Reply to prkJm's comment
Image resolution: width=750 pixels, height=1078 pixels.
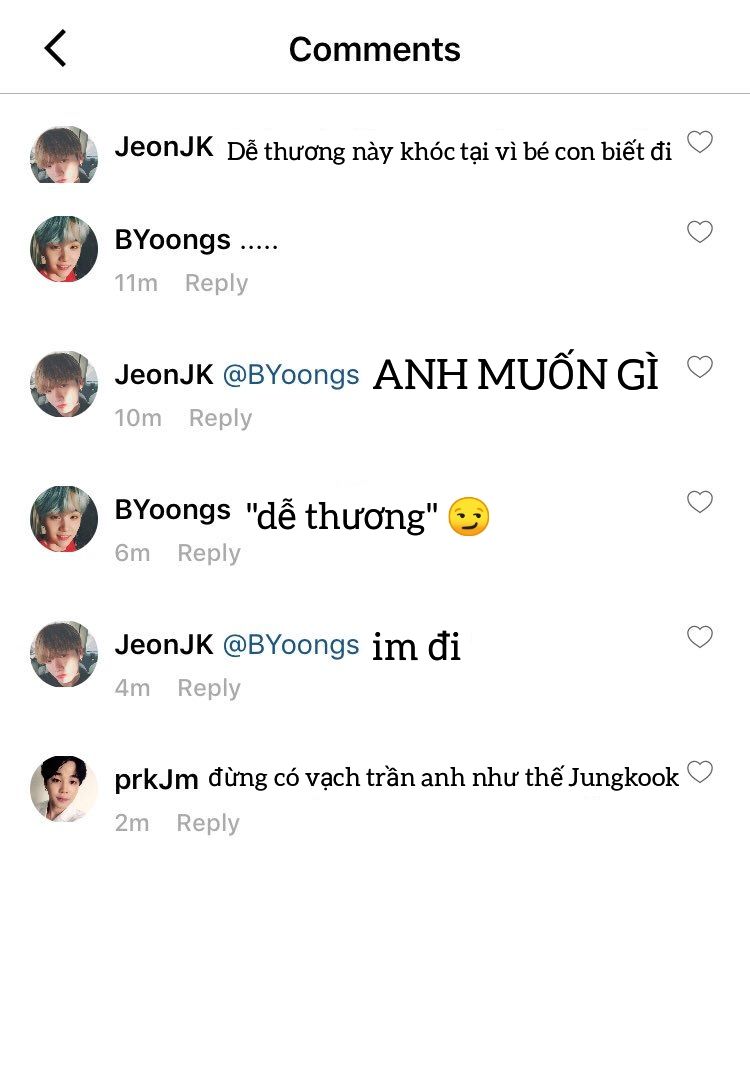coord(208,823)
